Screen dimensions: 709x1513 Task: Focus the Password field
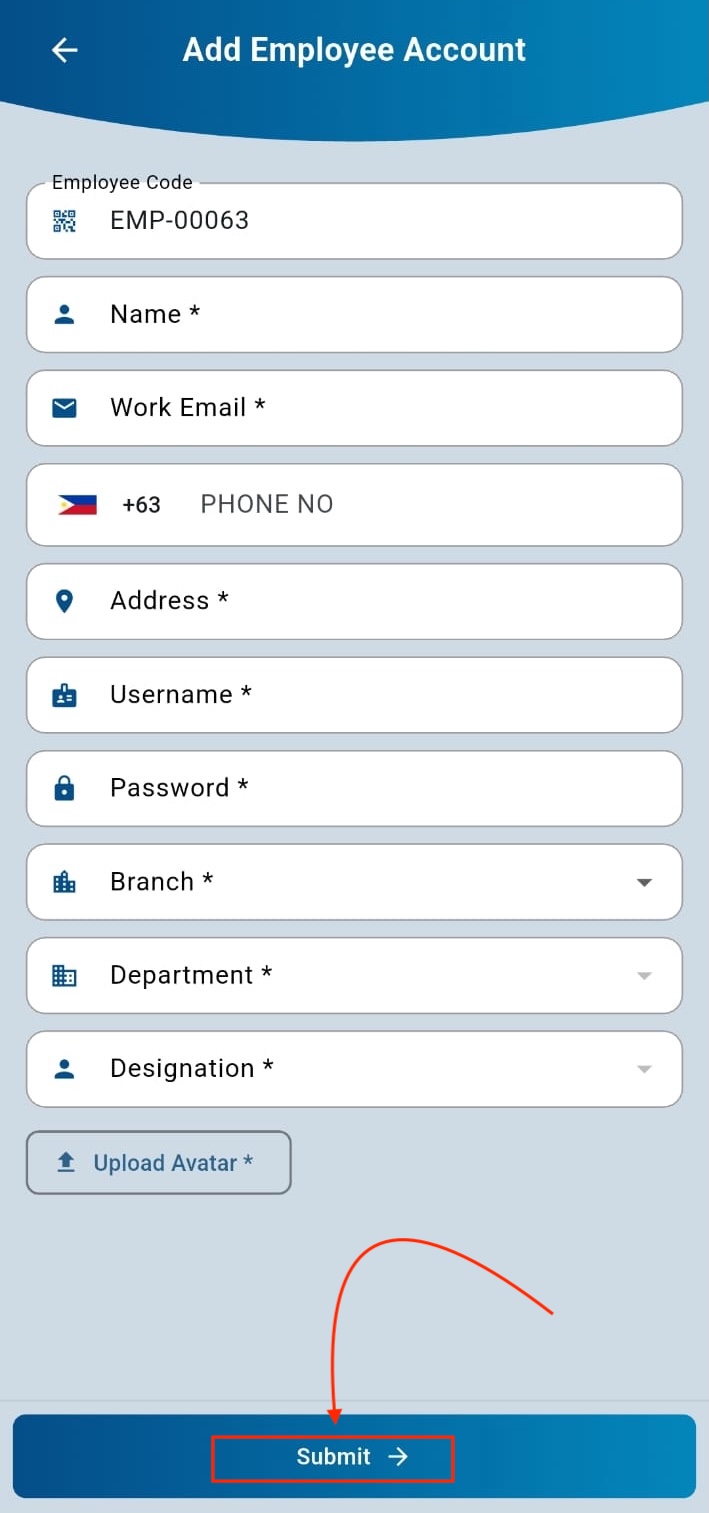coord(380,789)
